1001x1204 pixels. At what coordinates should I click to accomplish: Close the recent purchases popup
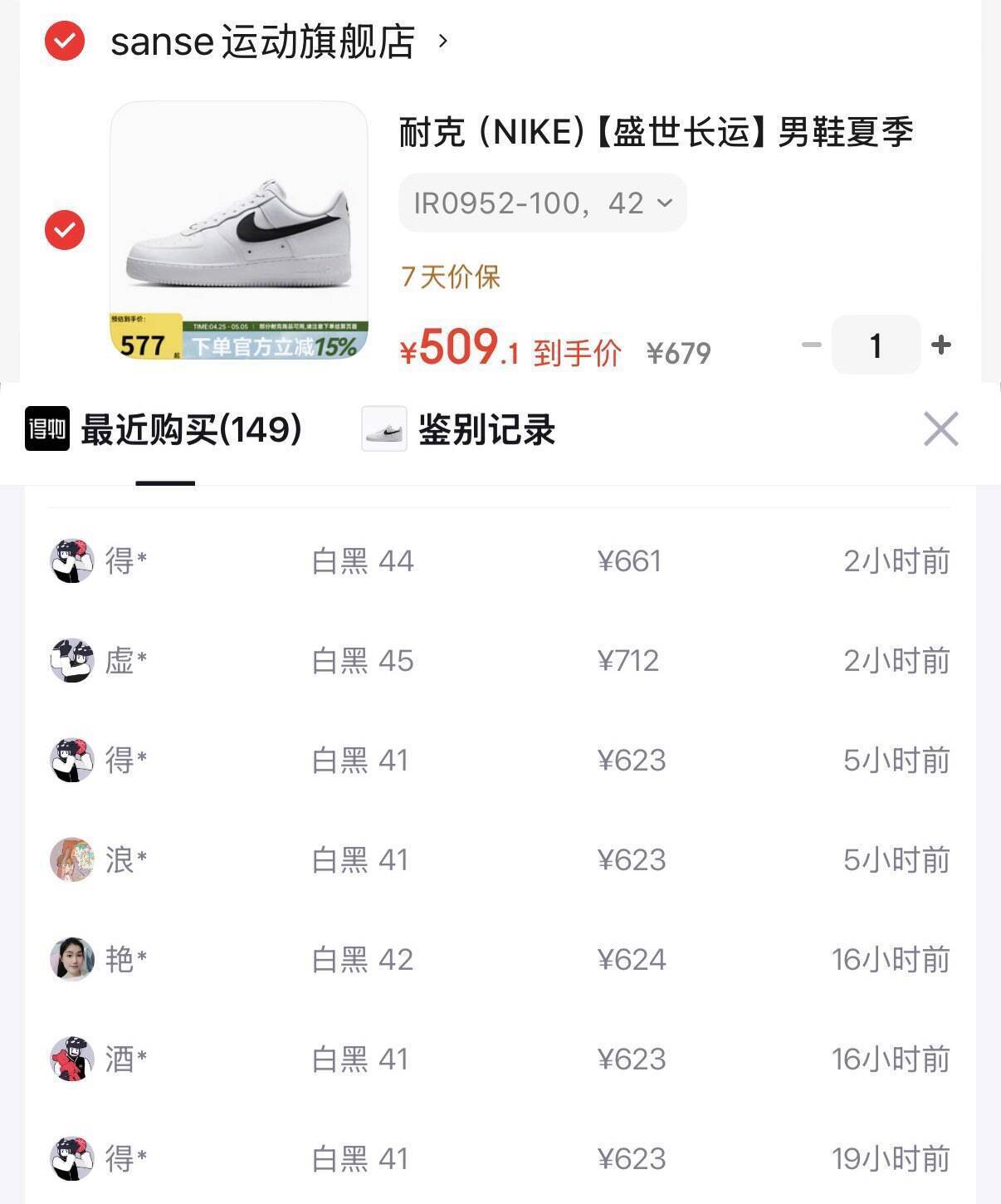941,428
